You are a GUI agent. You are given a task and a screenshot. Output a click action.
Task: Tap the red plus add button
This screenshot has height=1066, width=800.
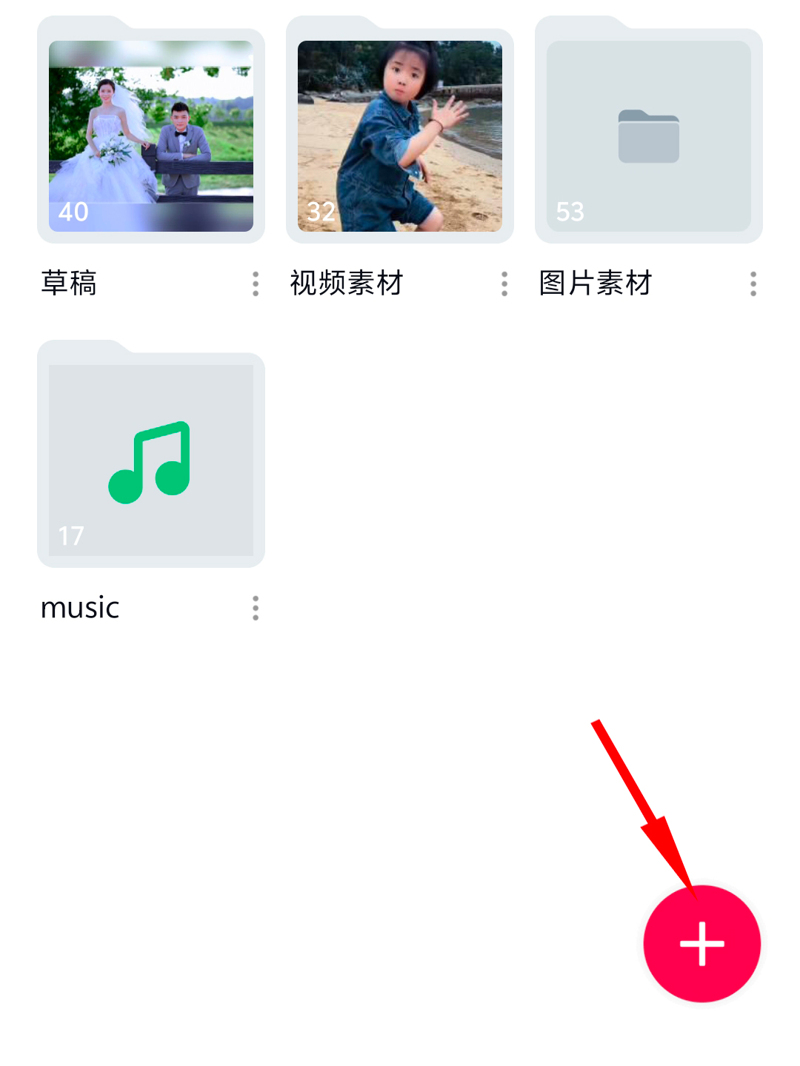point(702,943)
